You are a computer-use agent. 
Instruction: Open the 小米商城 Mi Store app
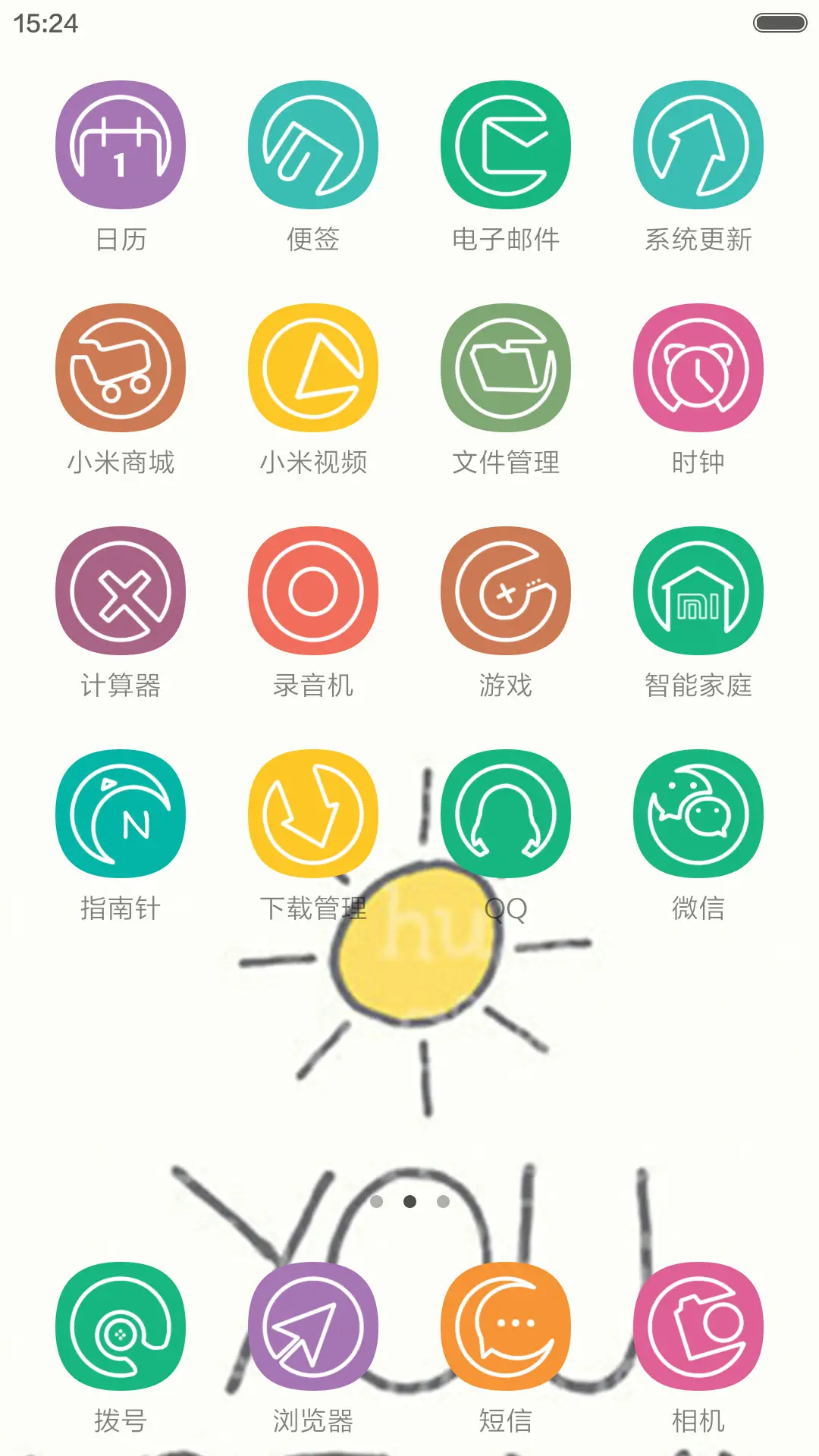pyautogui.click(x=120, y=366)
